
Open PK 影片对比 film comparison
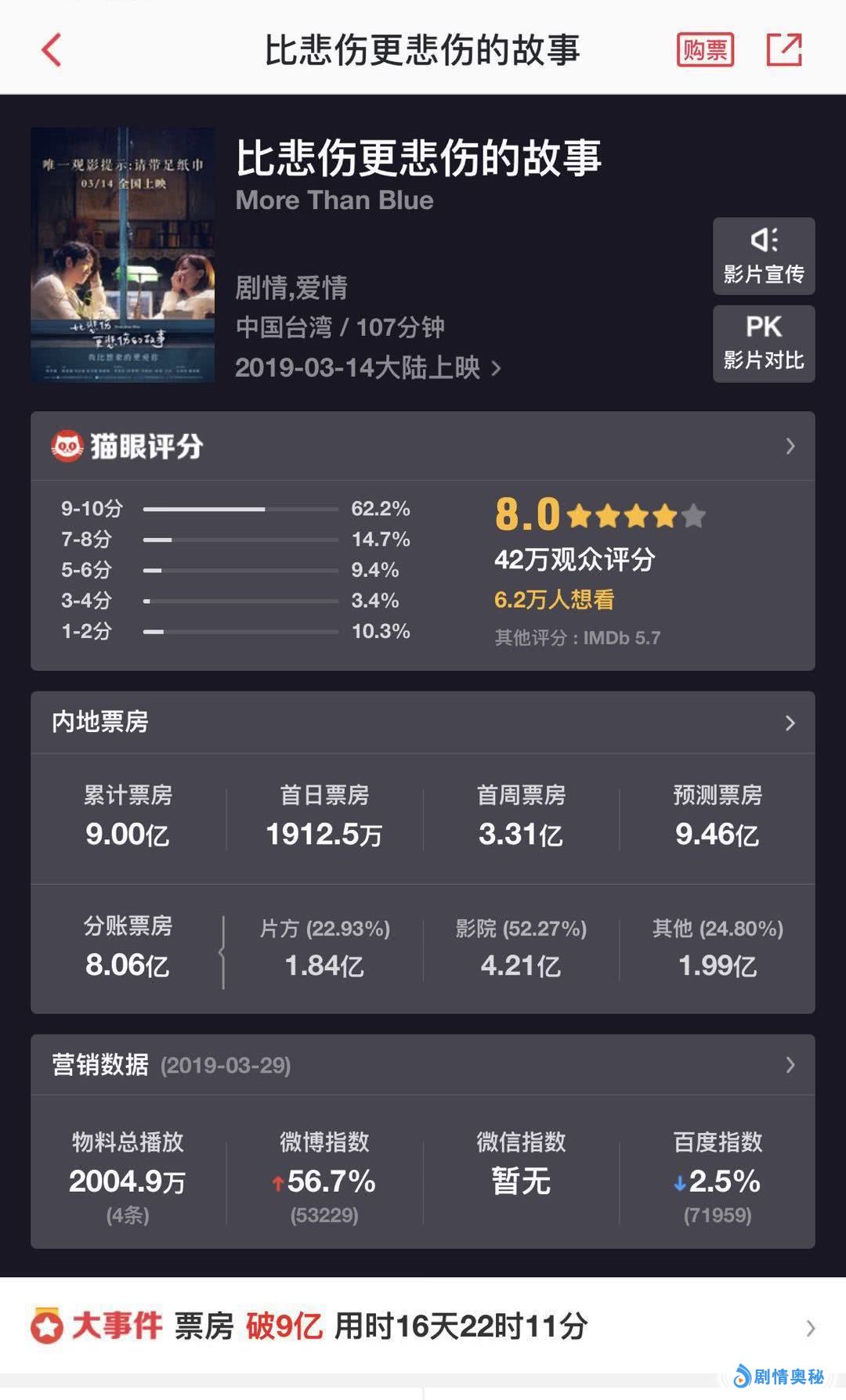pyautogui.click(x=763, y=344)
